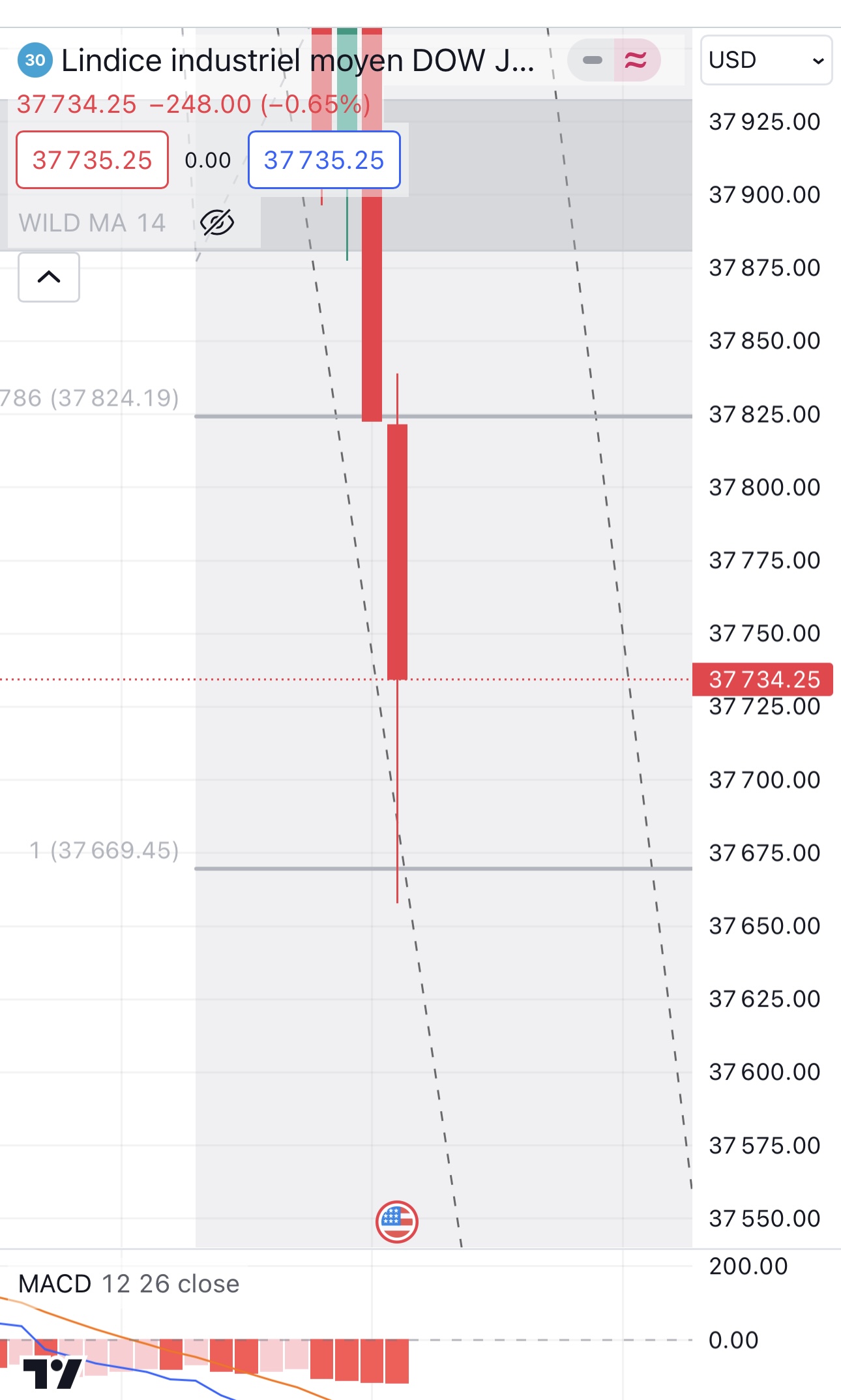Tap the red sell price 37735.25 button
This screenshot has height=1400, width=841.
pos(92,160)
